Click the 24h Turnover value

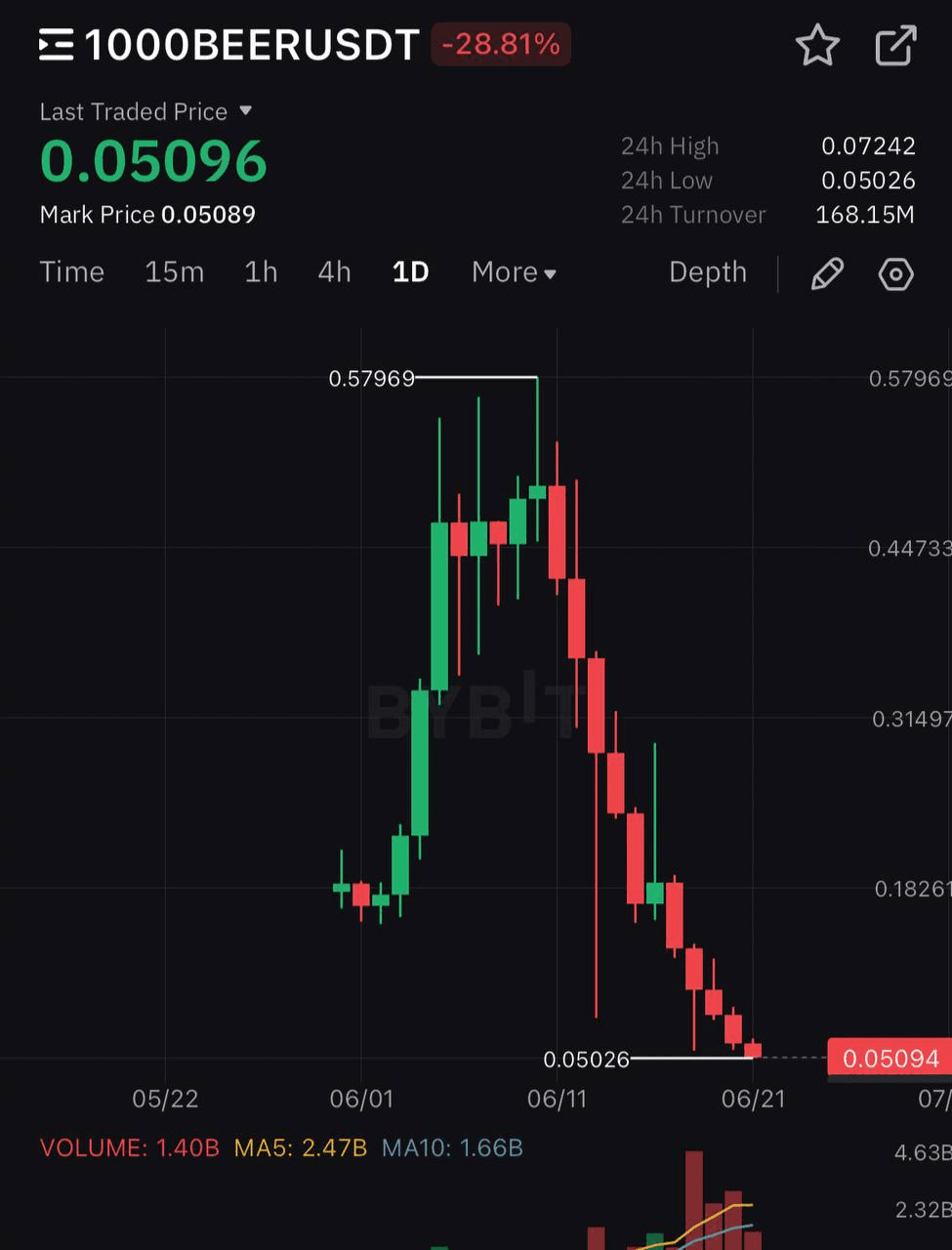pos(863,214)
